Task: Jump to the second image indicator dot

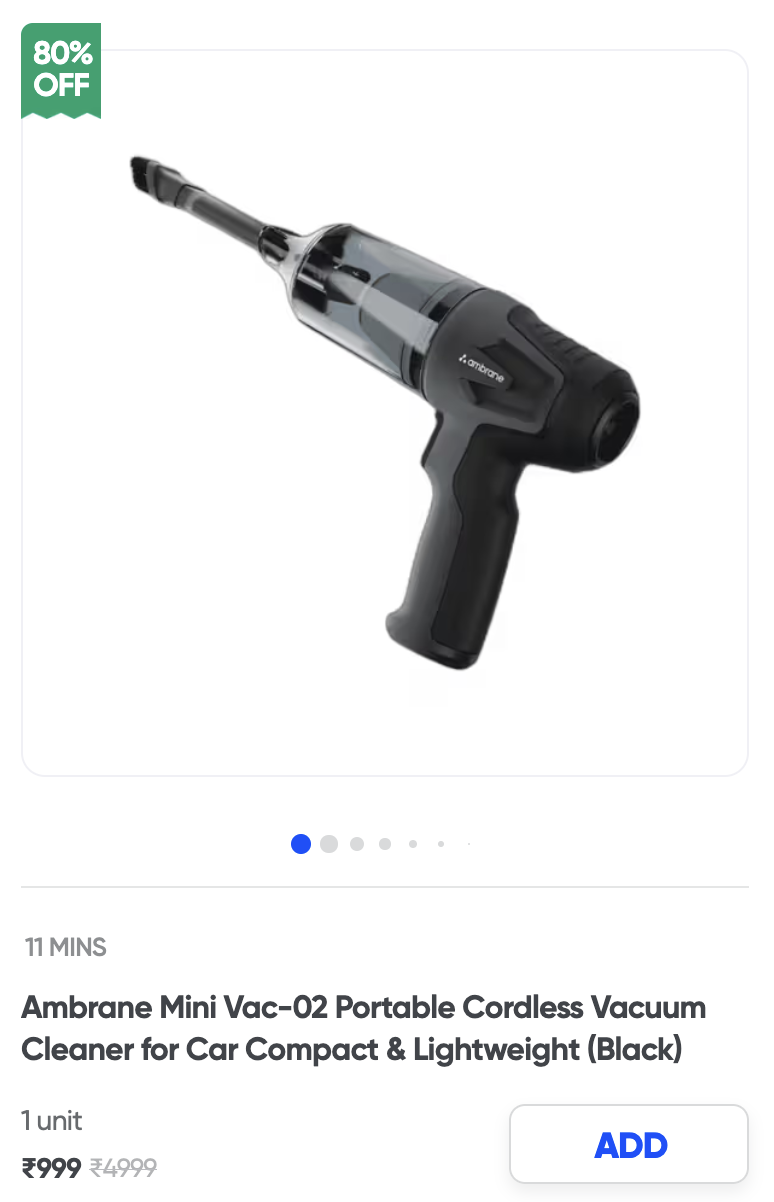Action: [x=329, y=844]
